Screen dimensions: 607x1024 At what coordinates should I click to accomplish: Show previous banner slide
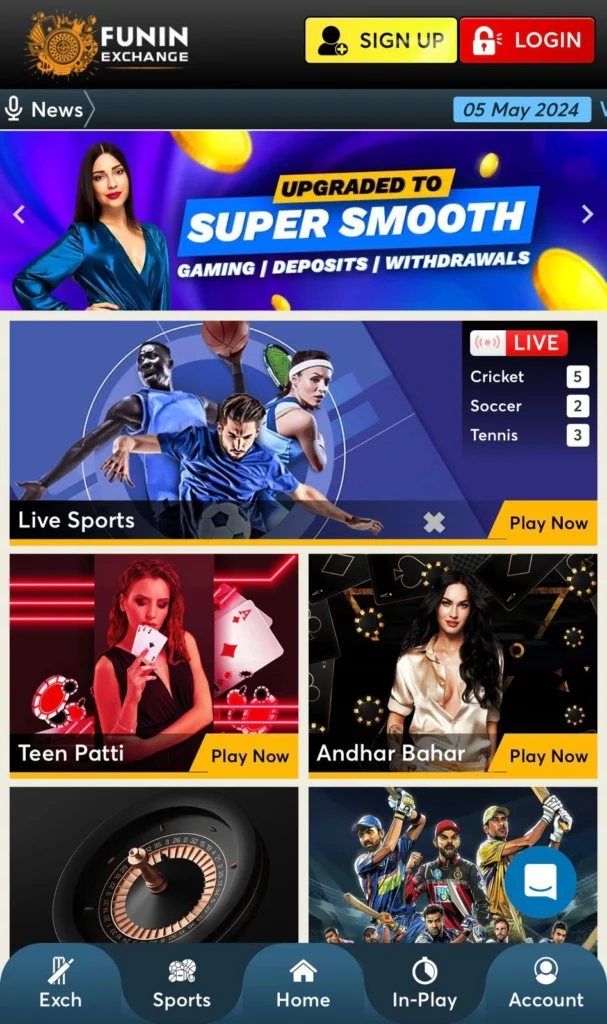(18, 214)
